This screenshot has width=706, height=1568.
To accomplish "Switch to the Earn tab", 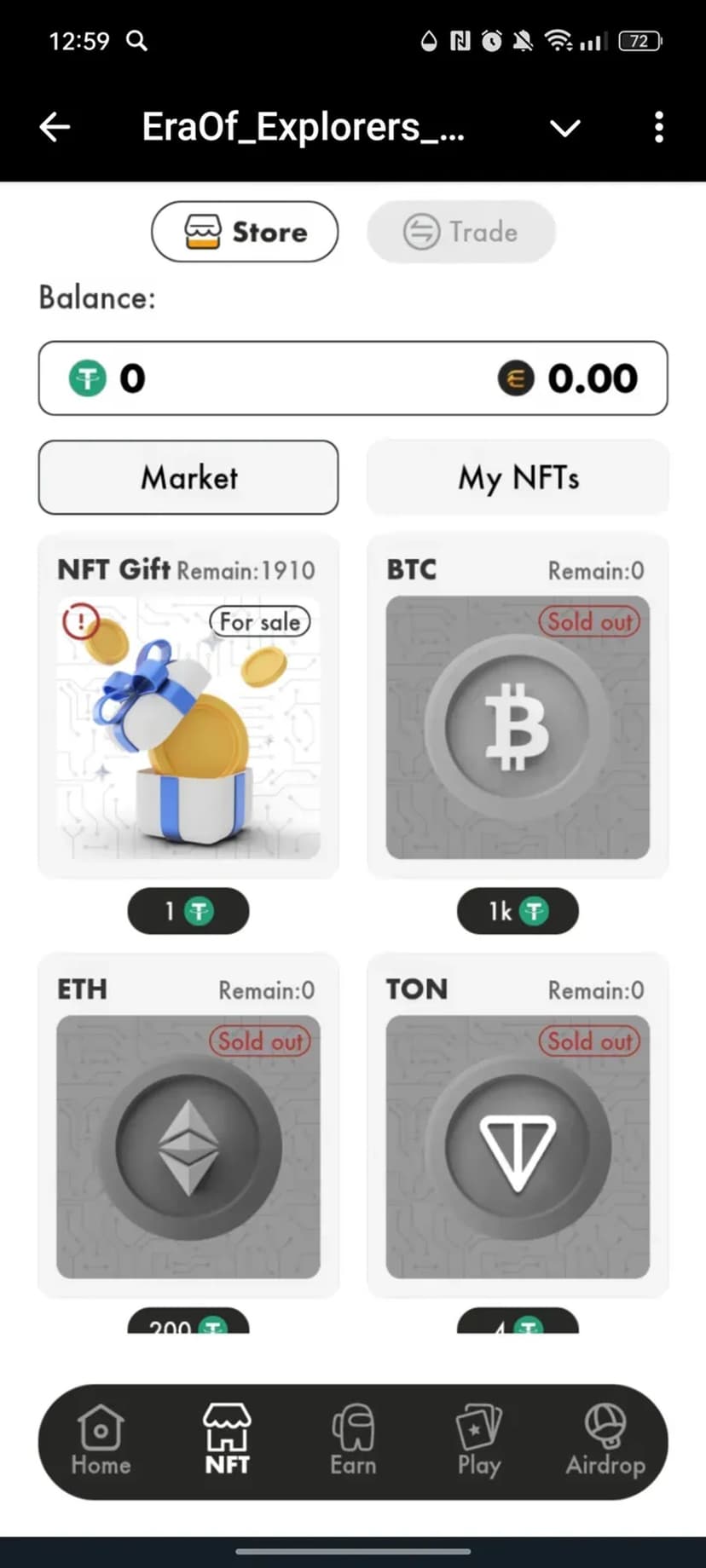I will [x=353, y=1440].
